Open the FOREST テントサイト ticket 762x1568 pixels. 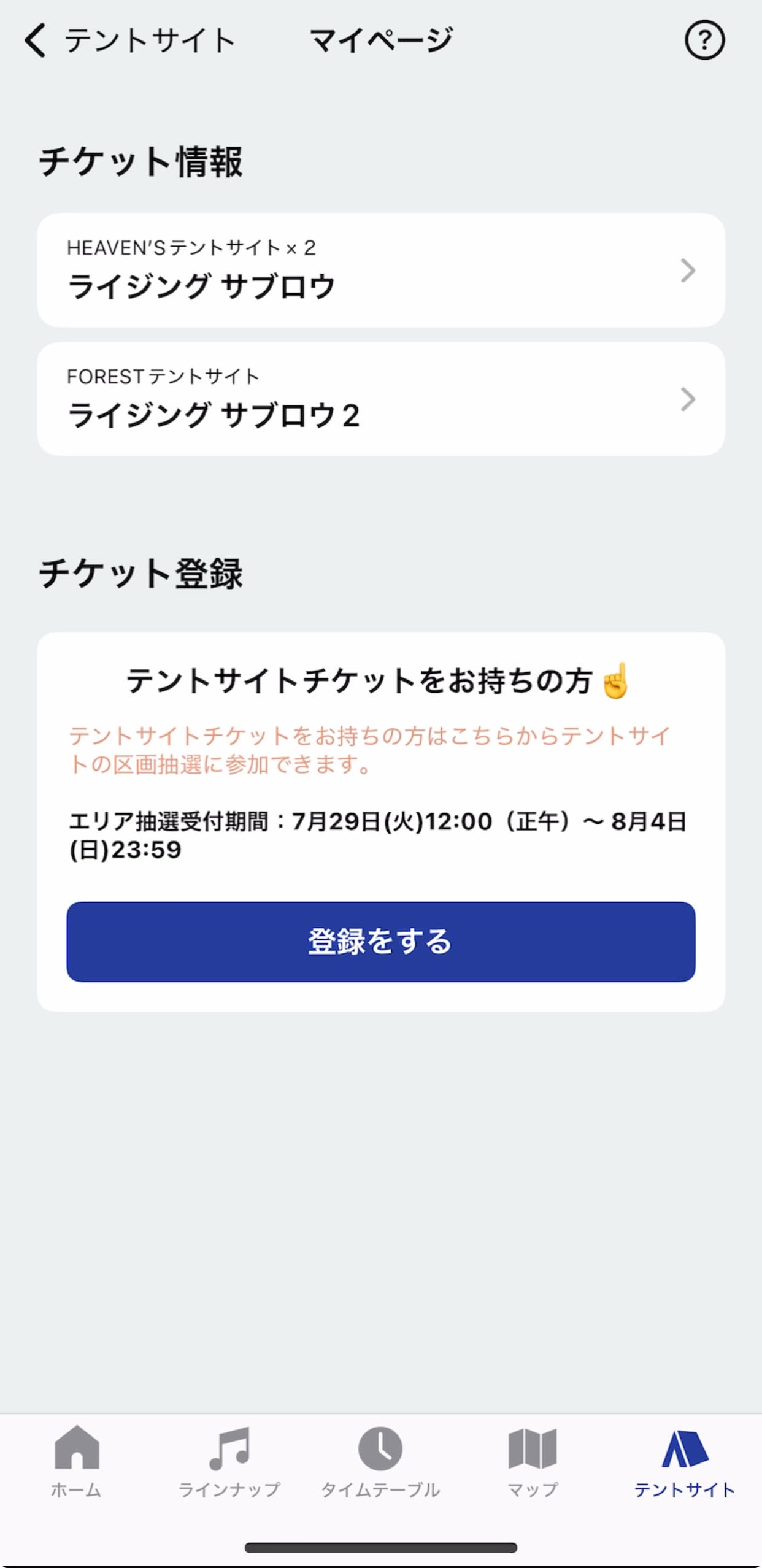(x=381, y=399)
